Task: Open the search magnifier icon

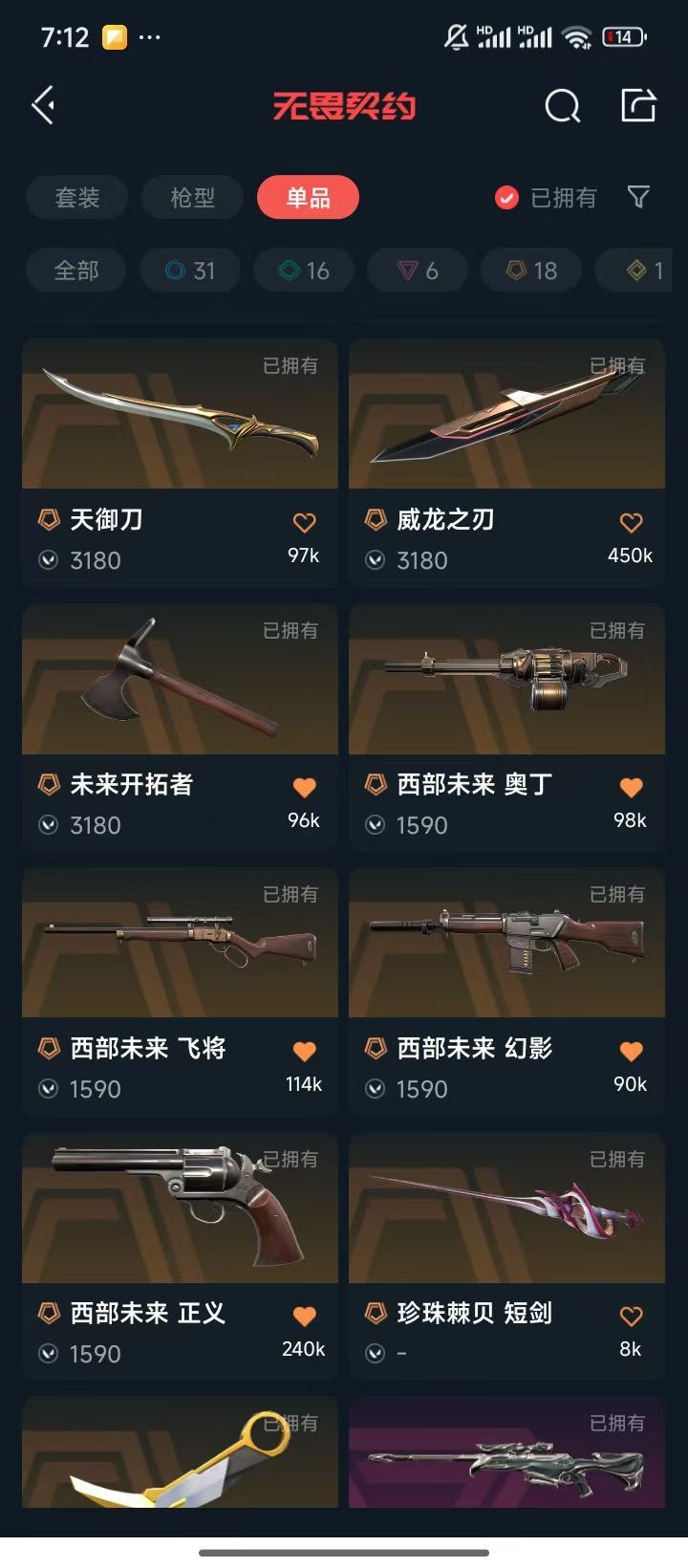Action: 562,106
